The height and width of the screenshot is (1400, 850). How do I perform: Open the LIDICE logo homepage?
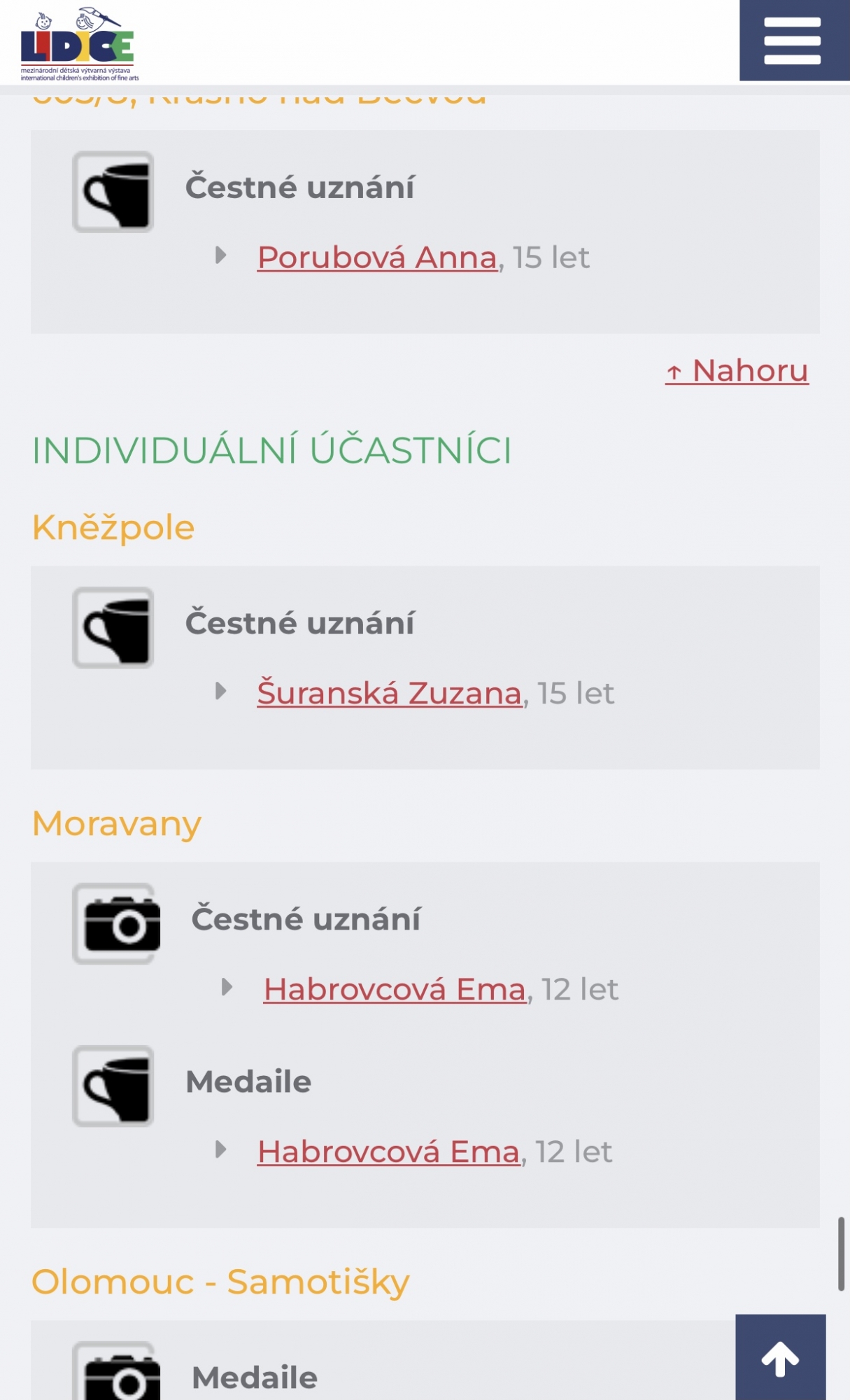click(79, 45)
